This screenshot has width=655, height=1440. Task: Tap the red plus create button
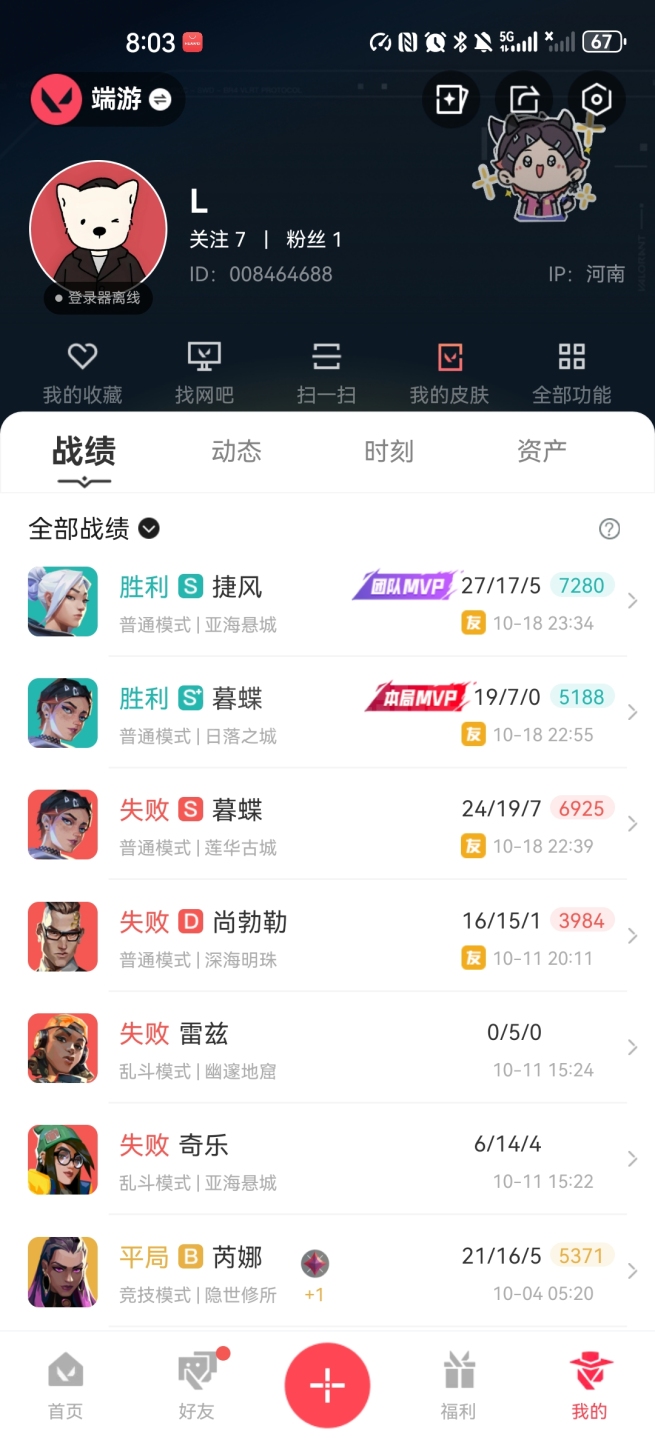[x=327, y=1385]
